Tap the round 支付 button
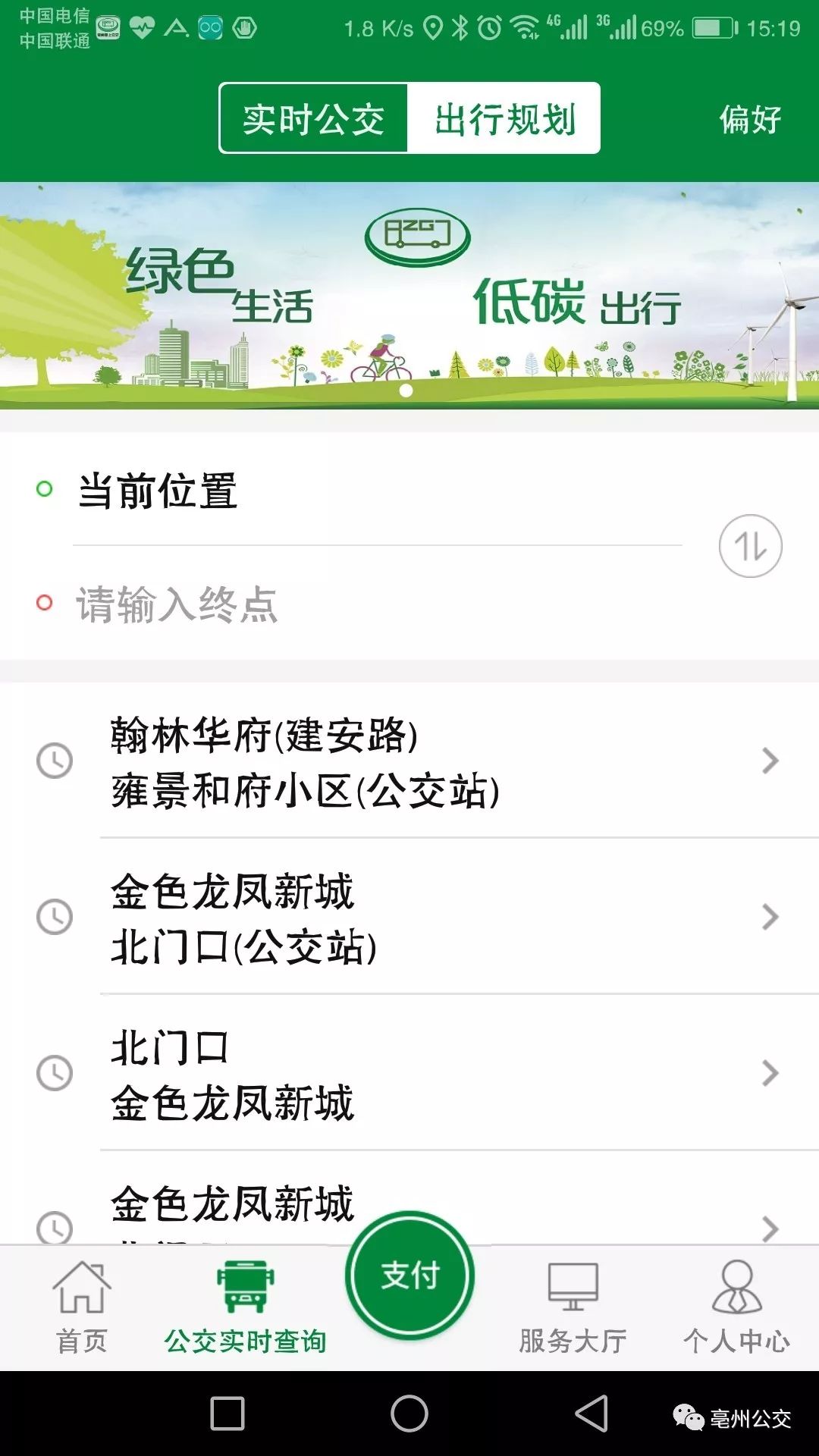 point(409,1276)
